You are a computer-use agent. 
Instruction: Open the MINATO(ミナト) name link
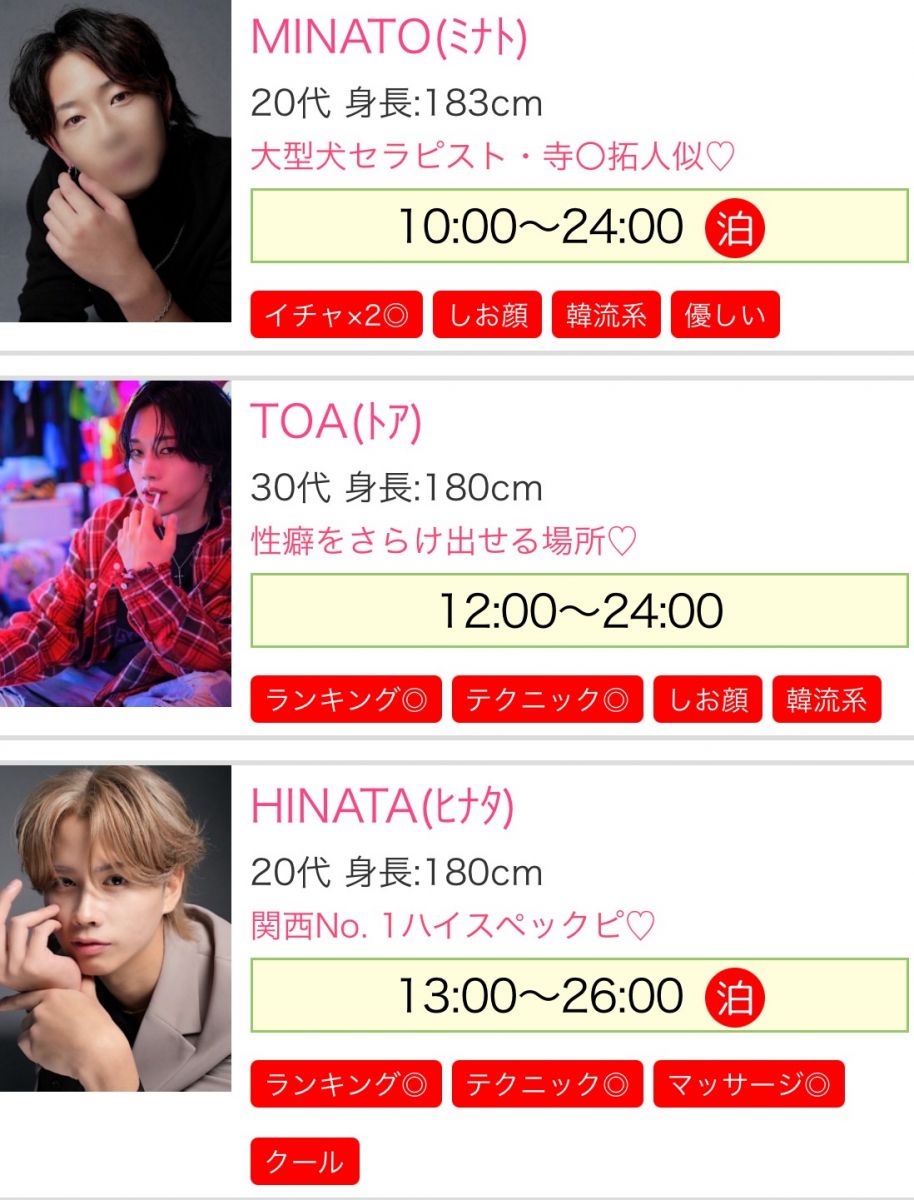[x=388, y=37]
